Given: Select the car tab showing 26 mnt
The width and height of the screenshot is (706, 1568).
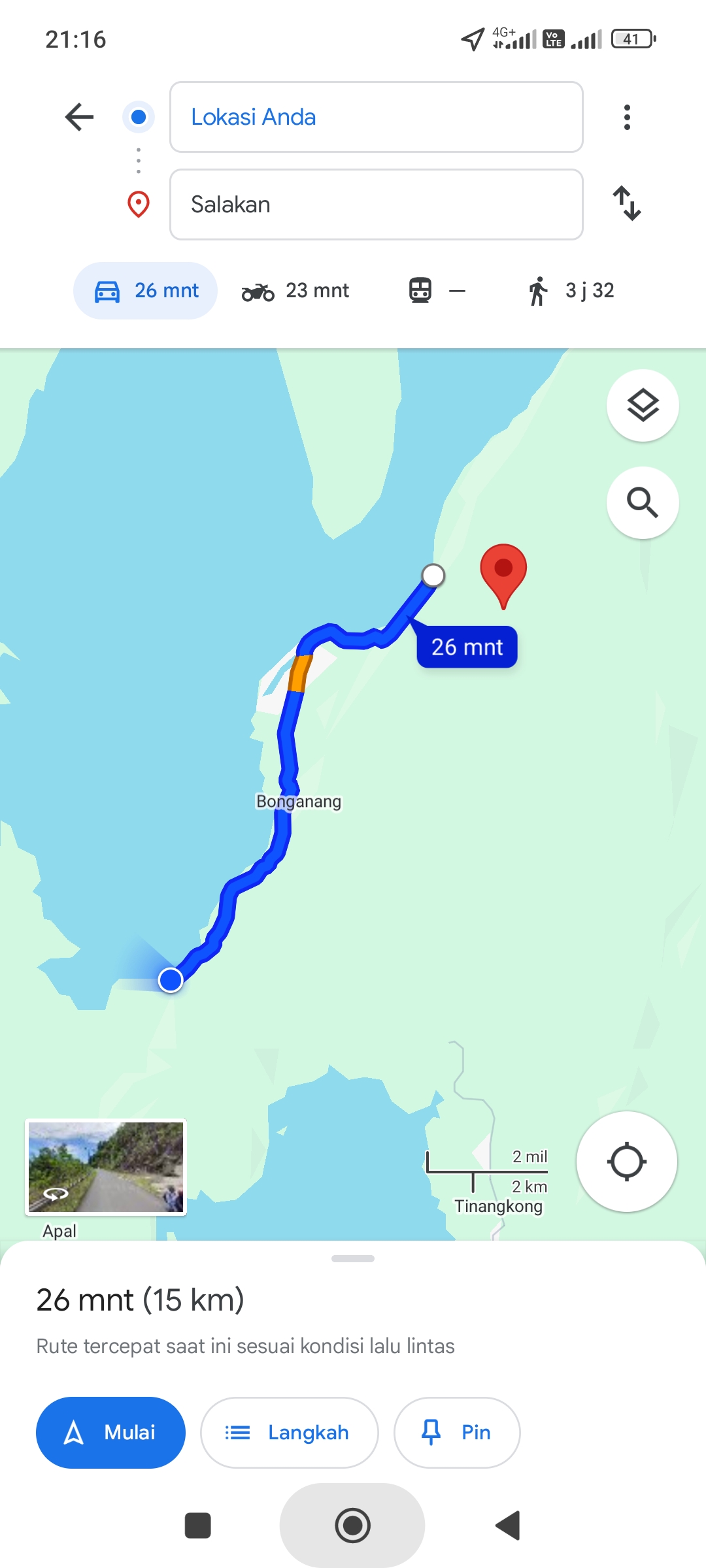Looking at the screenshot, I should (x=145, y=291).
